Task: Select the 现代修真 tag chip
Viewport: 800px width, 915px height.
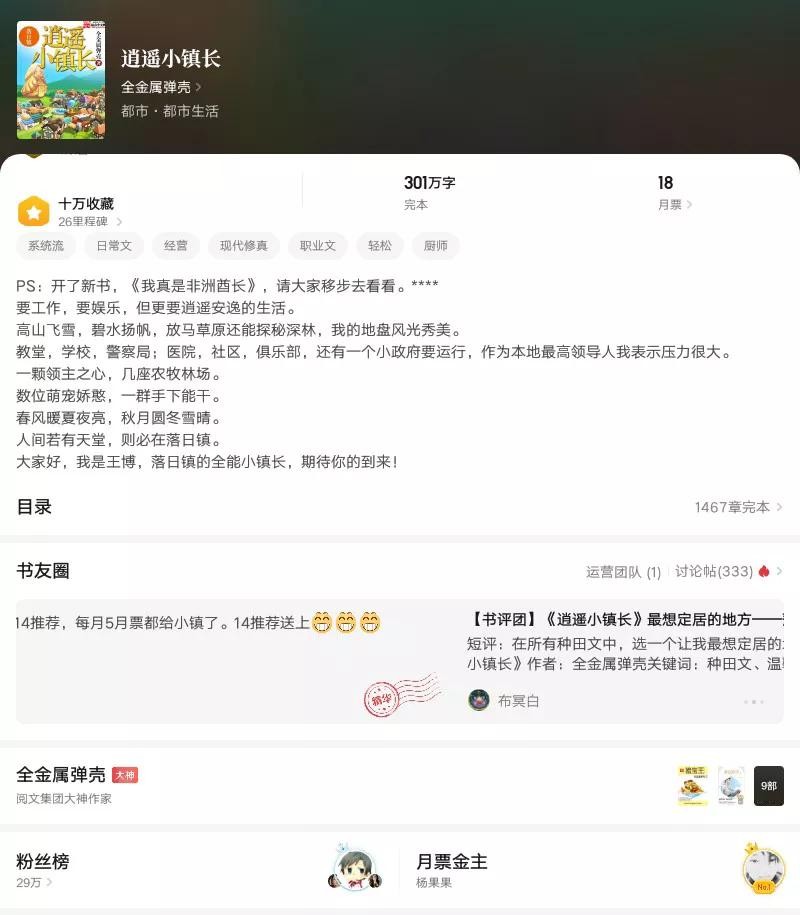Action: pos(244,246)
